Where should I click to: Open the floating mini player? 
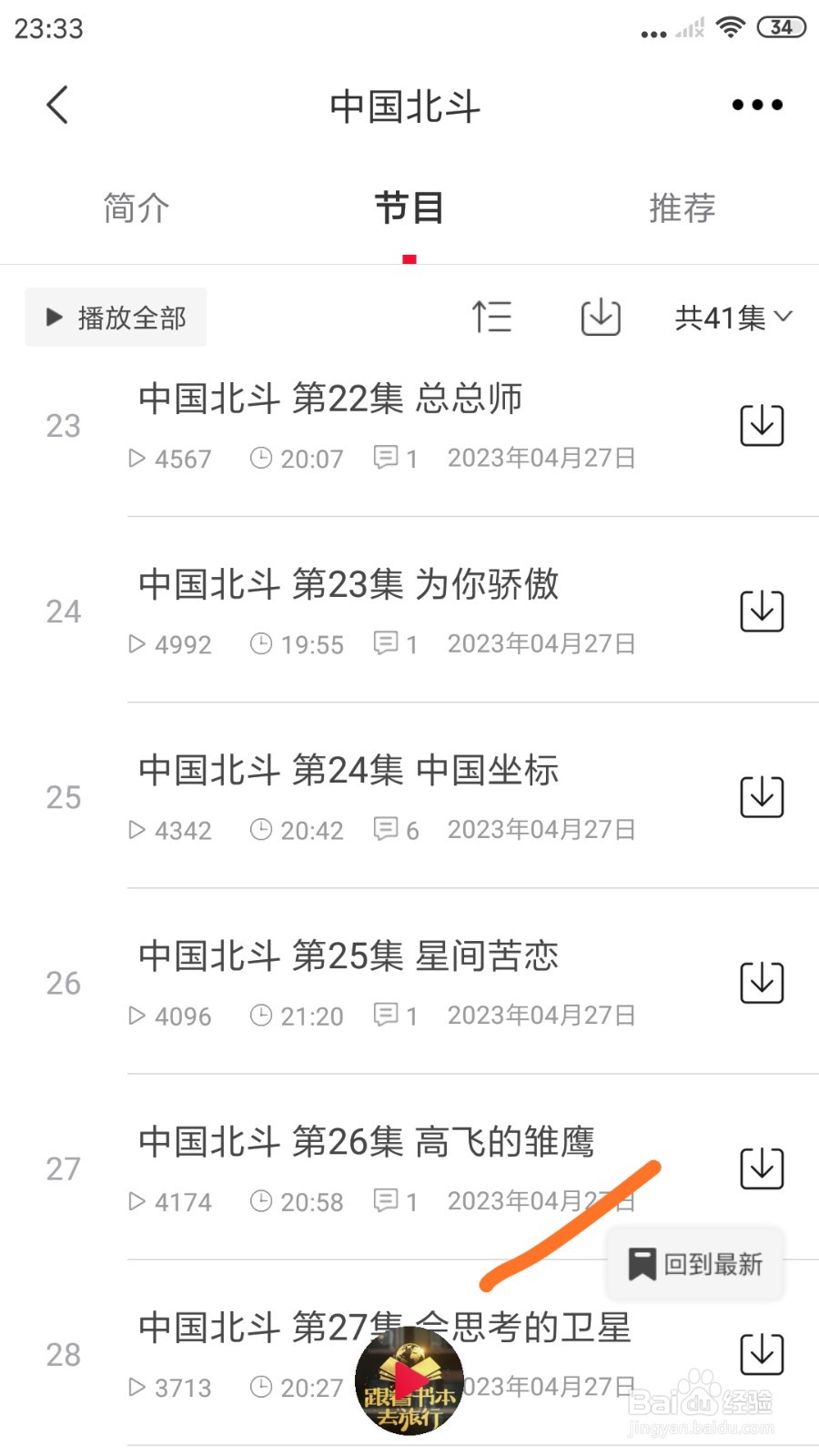[x=409, y=1381]
